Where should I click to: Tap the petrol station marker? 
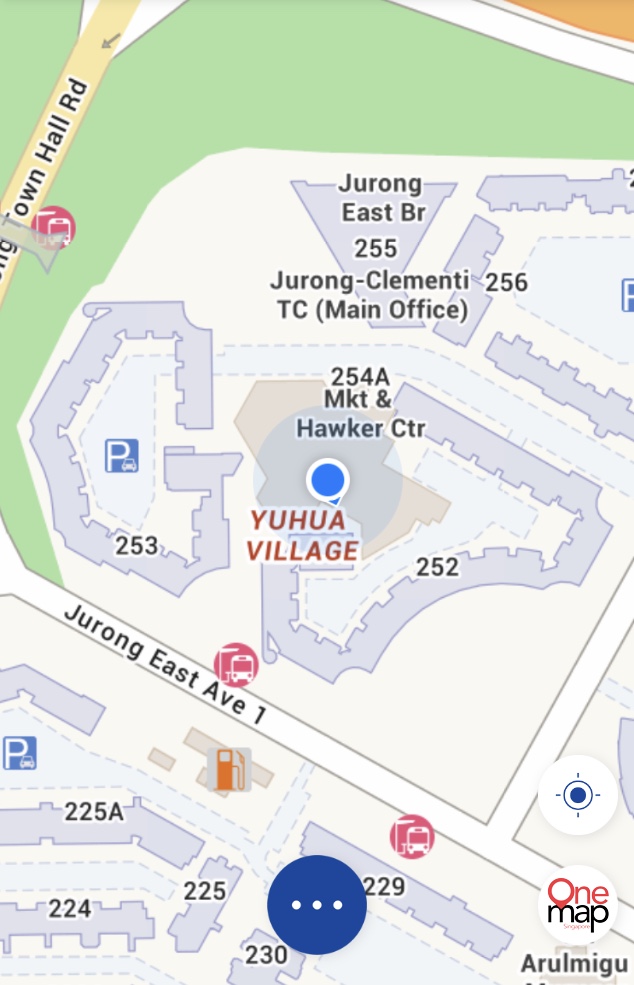[x=229, y=769]
